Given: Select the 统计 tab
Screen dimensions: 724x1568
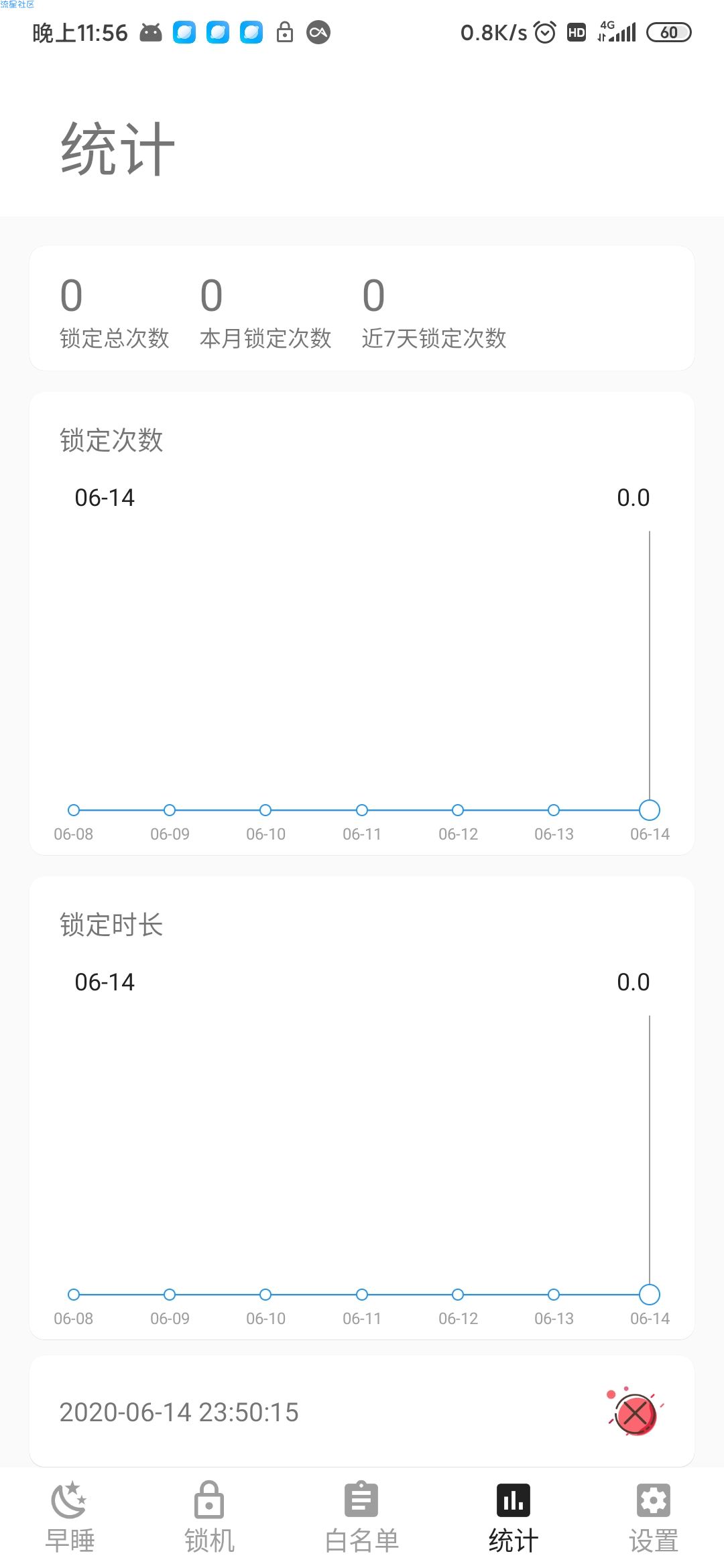Looking at the screenshot, I should click(x=514, y=1517).
